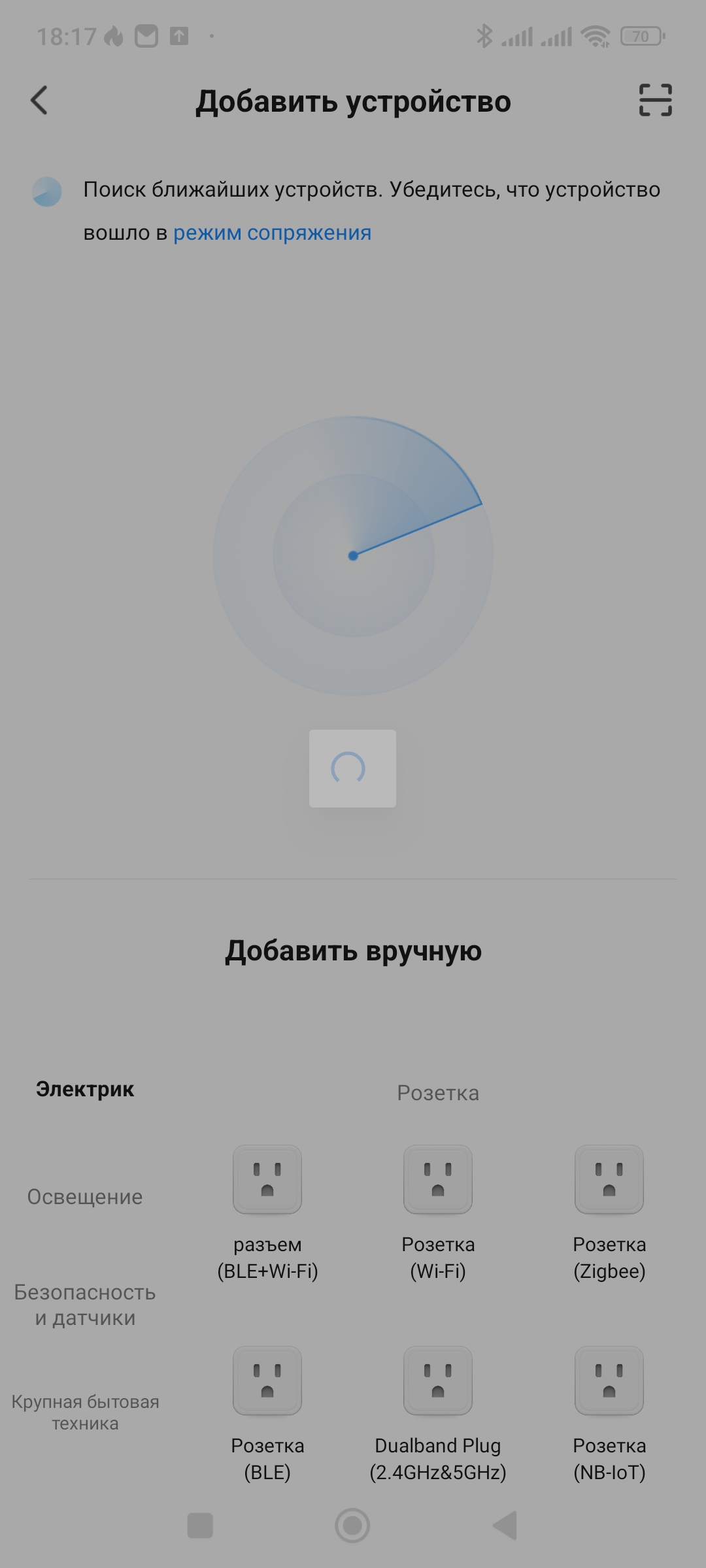Open the режим сопряжения link
Image resolution: width=706 pixels, height=1568 pixels.
[272, 233]
